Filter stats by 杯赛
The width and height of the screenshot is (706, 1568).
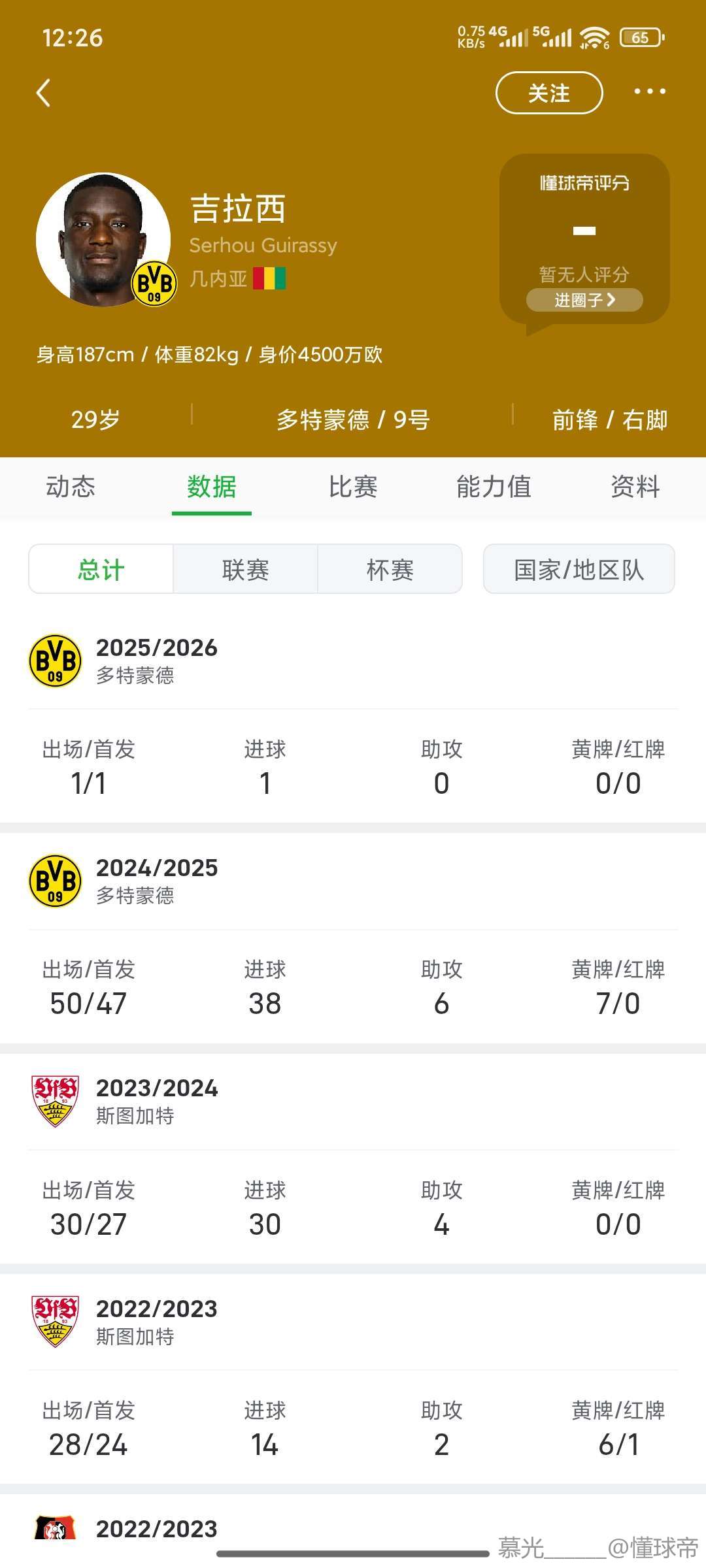(x=390, y=569)
